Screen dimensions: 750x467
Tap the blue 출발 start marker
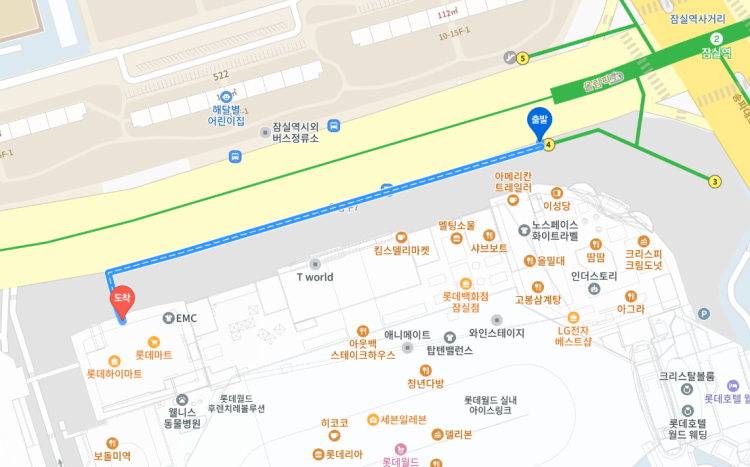(x=540, y=124)
